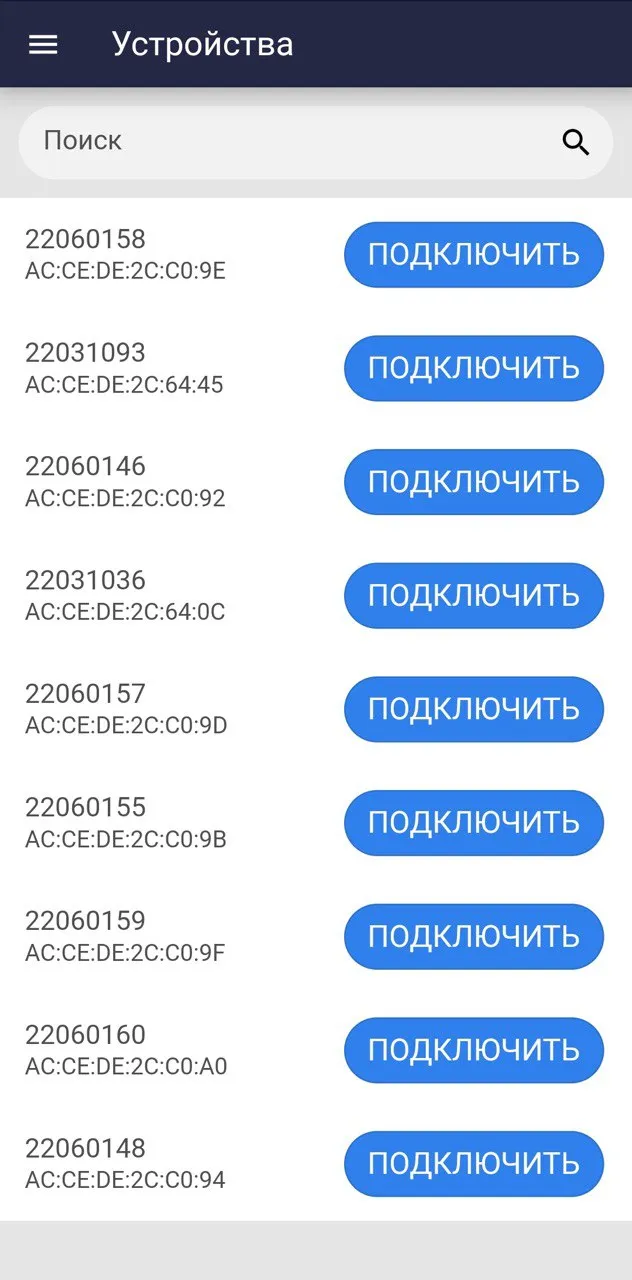Tap Подключить for device 22060155
This screenshot has height=1280, width=632.
click(474, 822)
